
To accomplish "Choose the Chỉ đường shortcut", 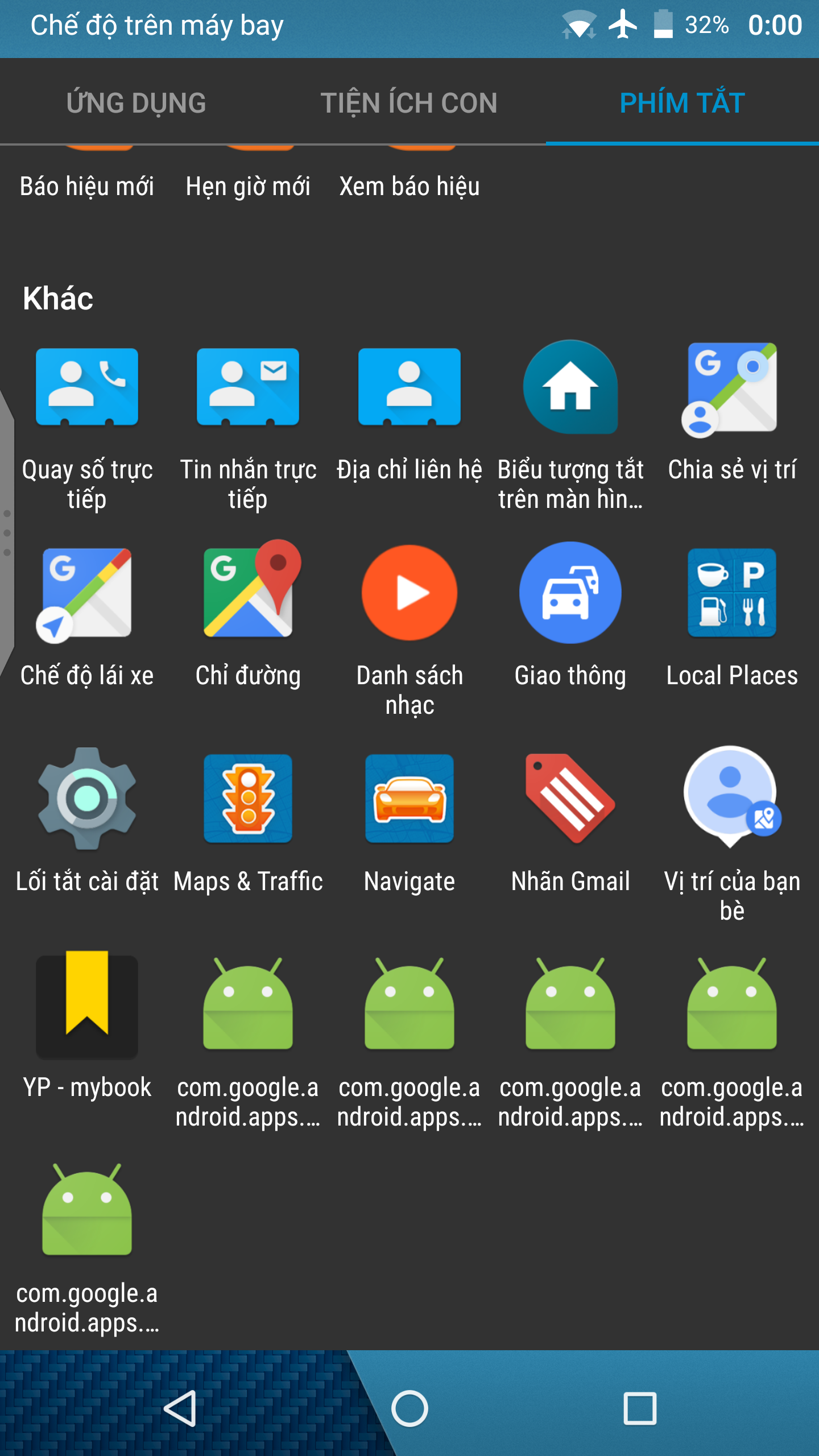I will (248, 617).
